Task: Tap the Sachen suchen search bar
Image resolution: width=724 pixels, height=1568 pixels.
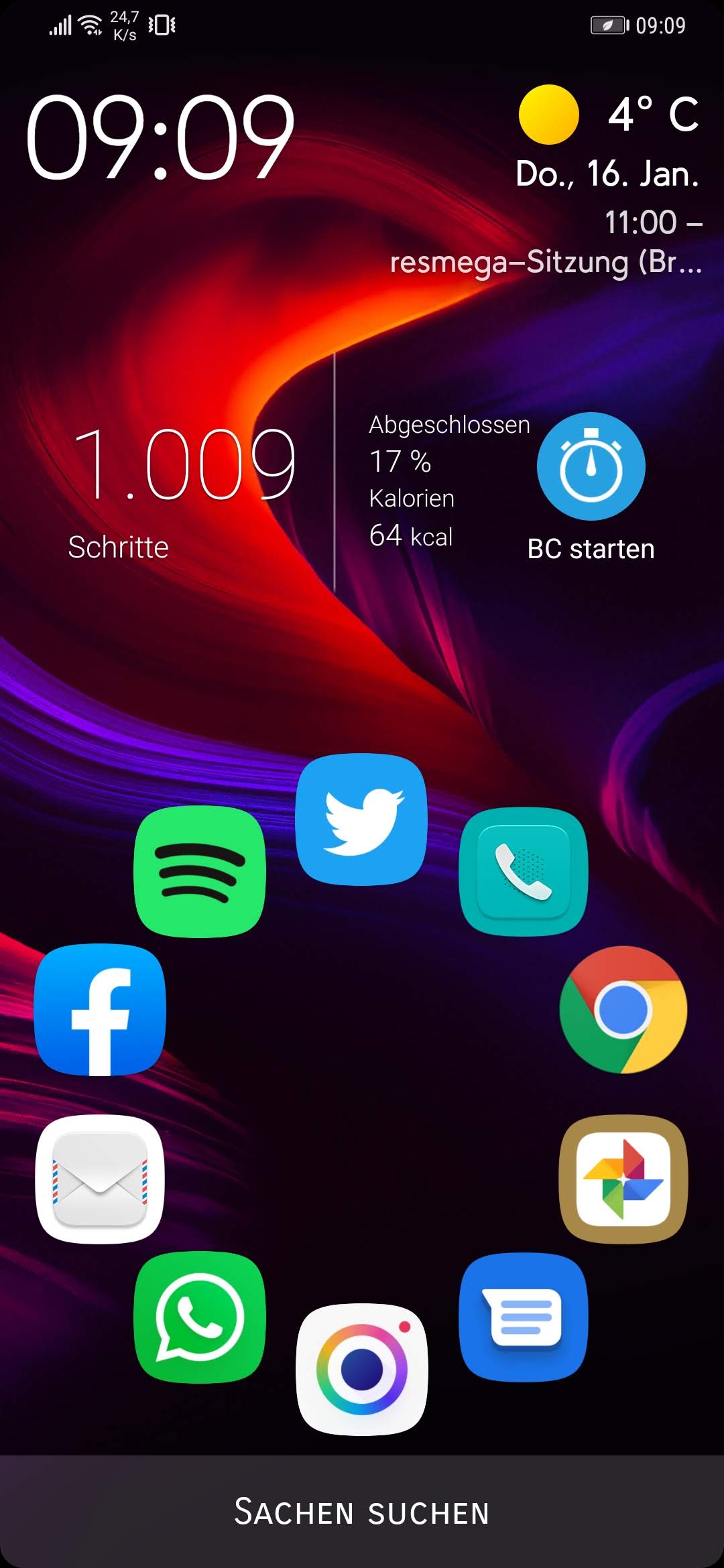Action: pos(362,1512)
